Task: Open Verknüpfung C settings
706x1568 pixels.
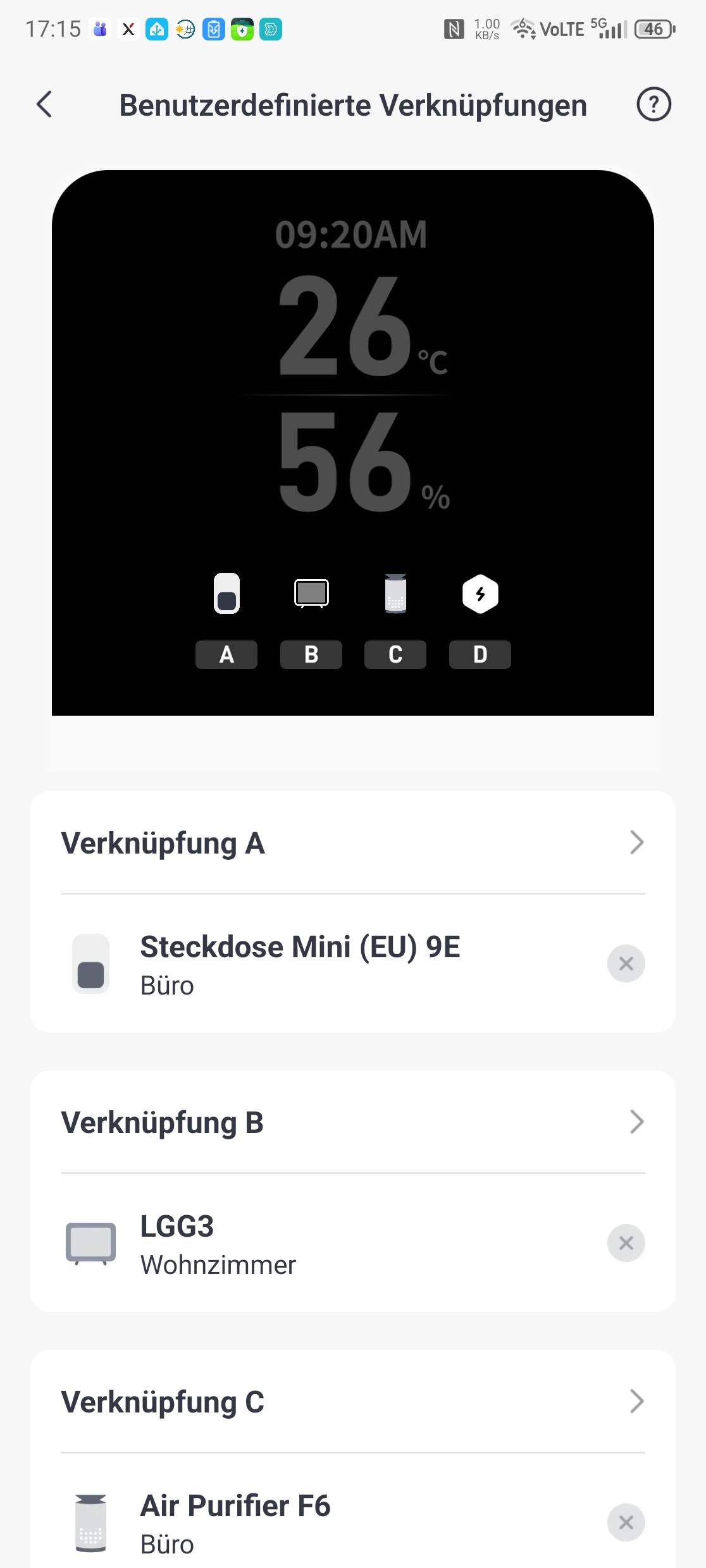Action: click(x=352, y=1402)
